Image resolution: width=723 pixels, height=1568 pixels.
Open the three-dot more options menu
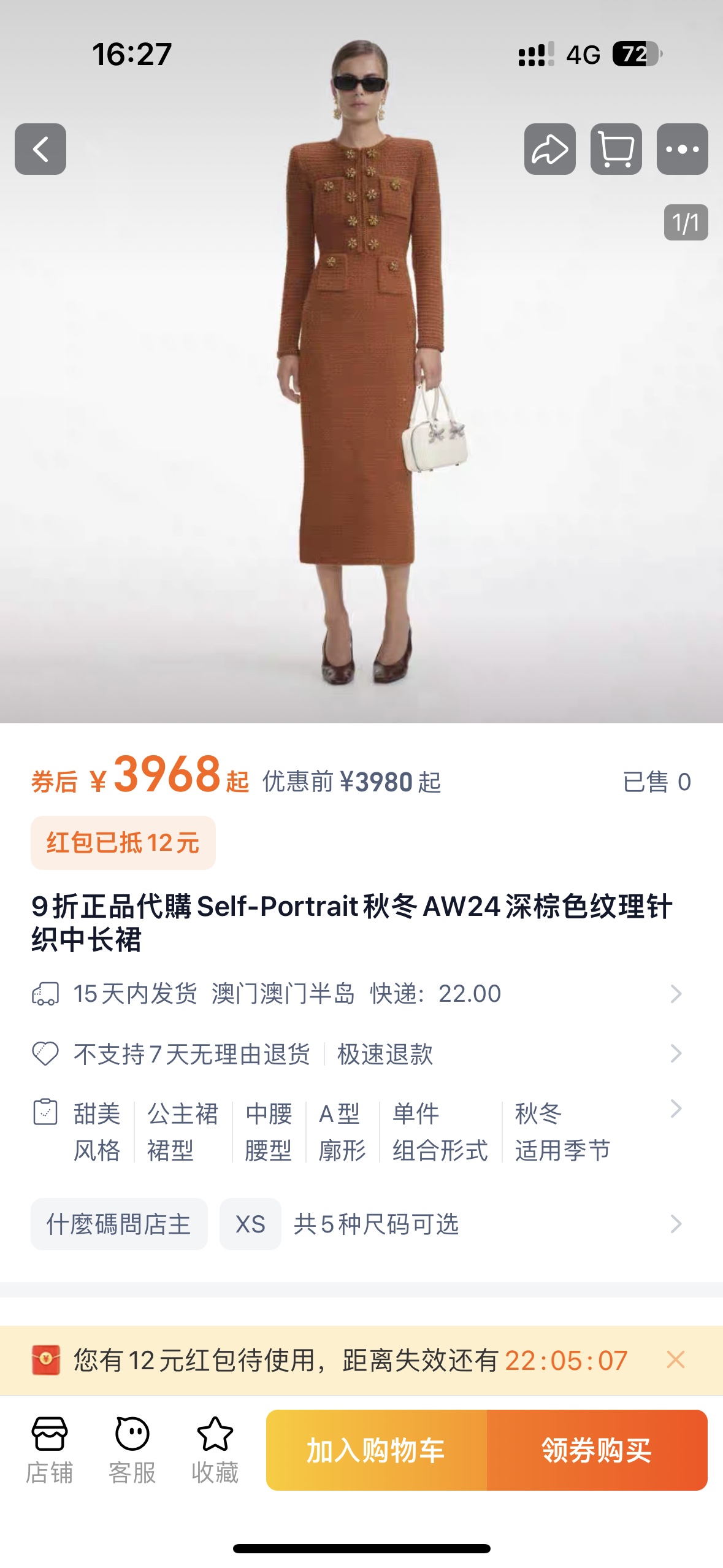682,149
